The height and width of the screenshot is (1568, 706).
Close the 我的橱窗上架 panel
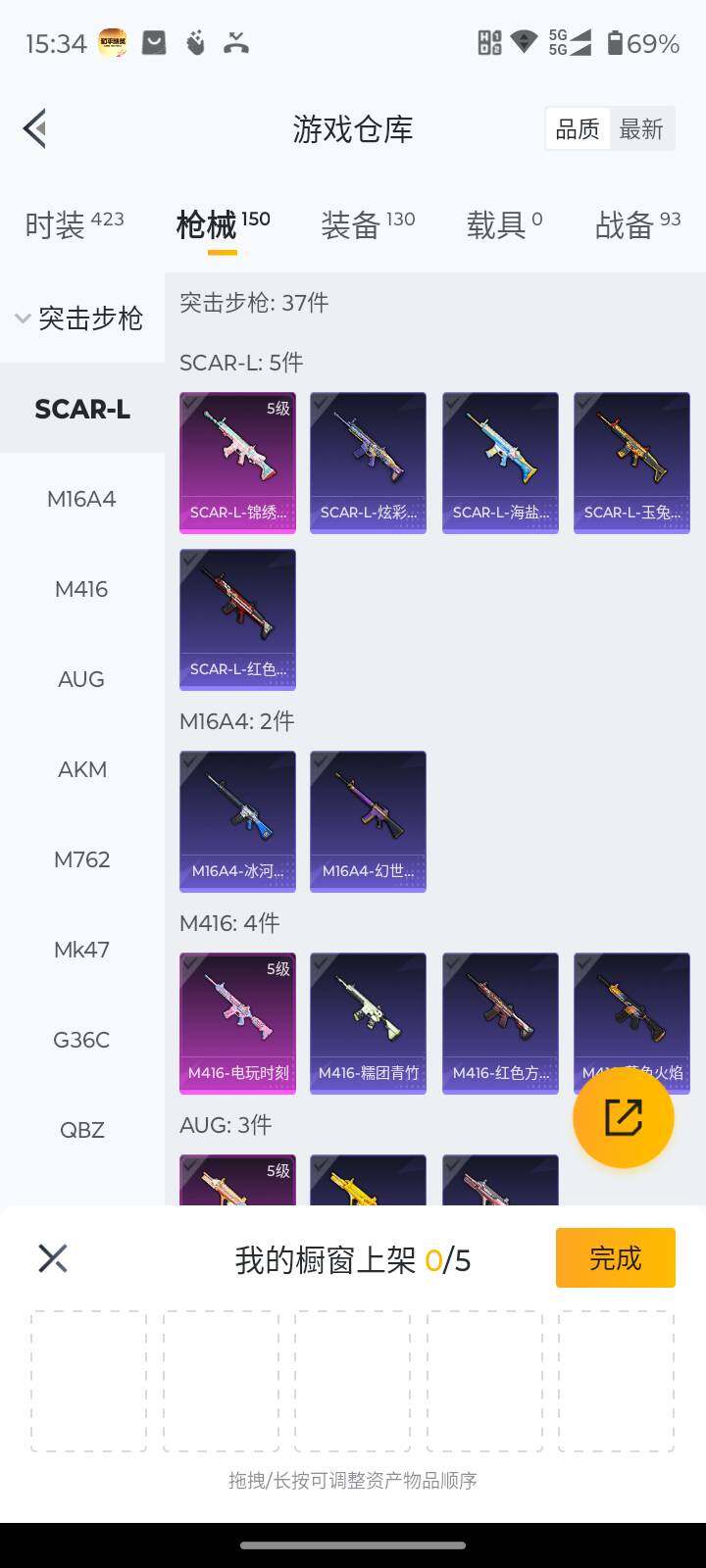tap(53, 1258)
